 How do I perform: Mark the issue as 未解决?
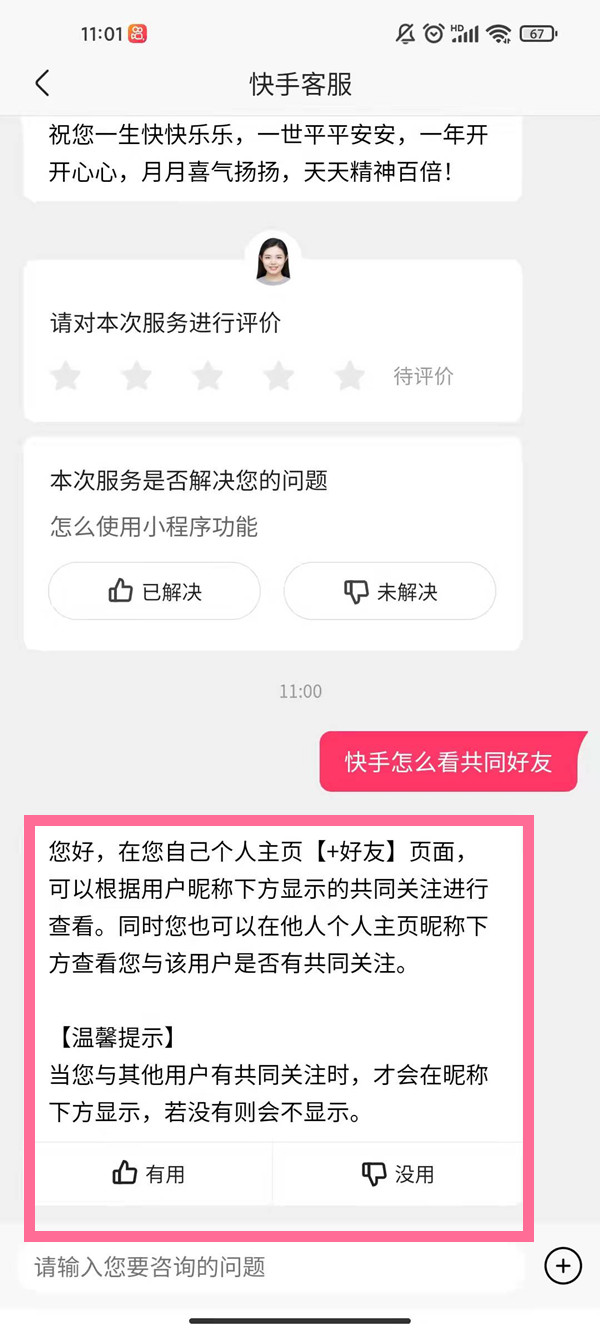(x=390, y=591)
